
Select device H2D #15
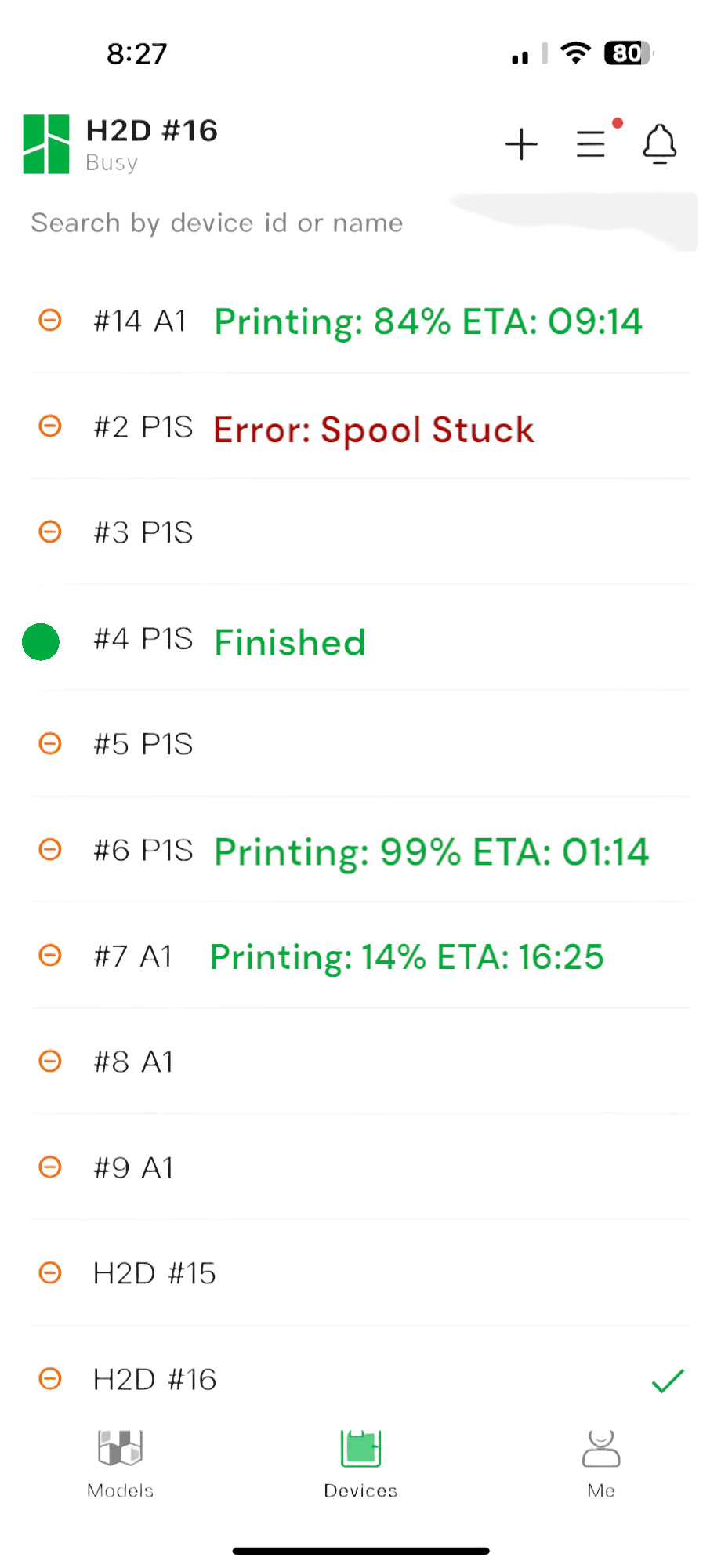(x=360, y=1273)
